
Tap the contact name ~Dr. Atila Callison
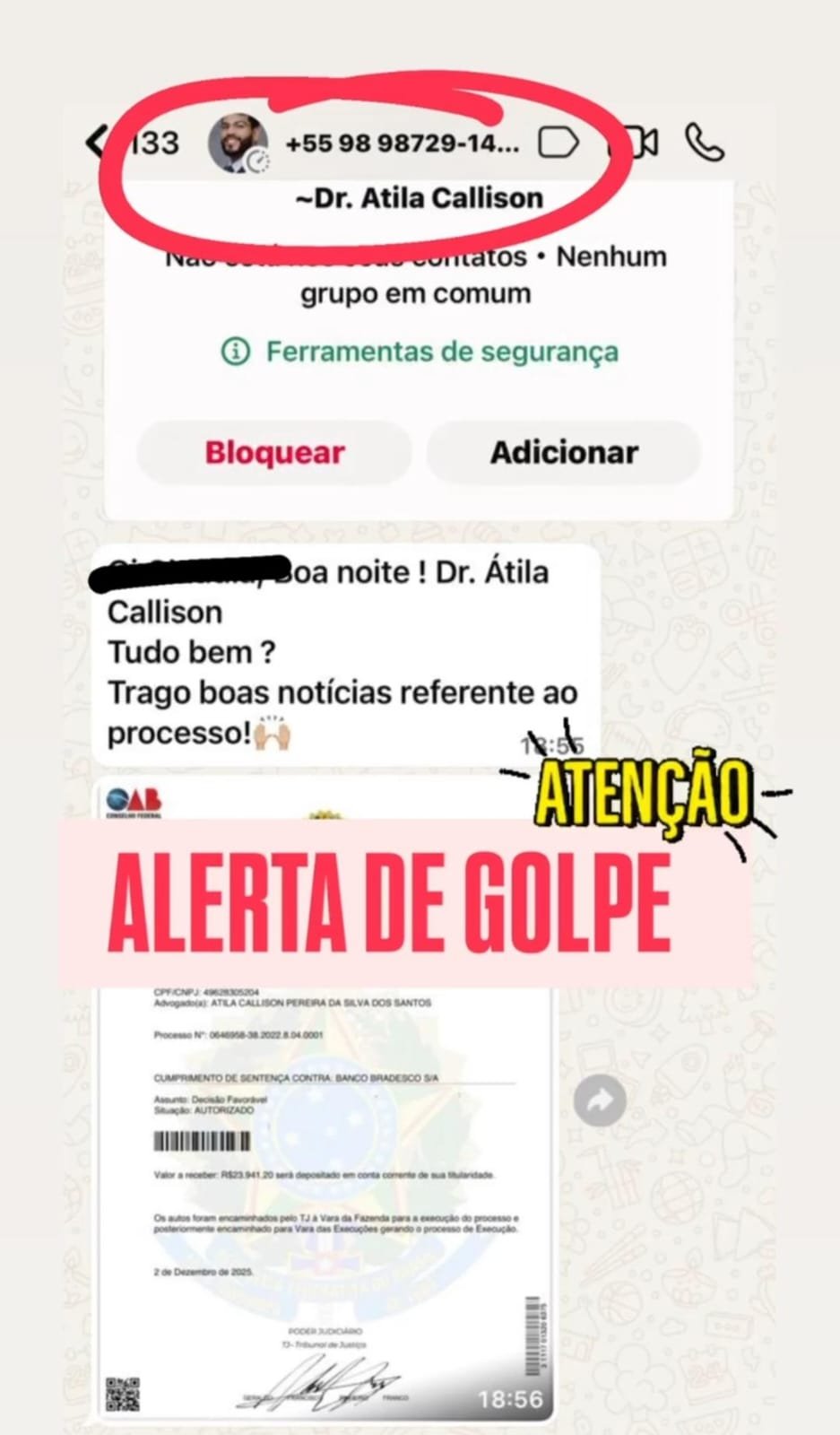421,198
